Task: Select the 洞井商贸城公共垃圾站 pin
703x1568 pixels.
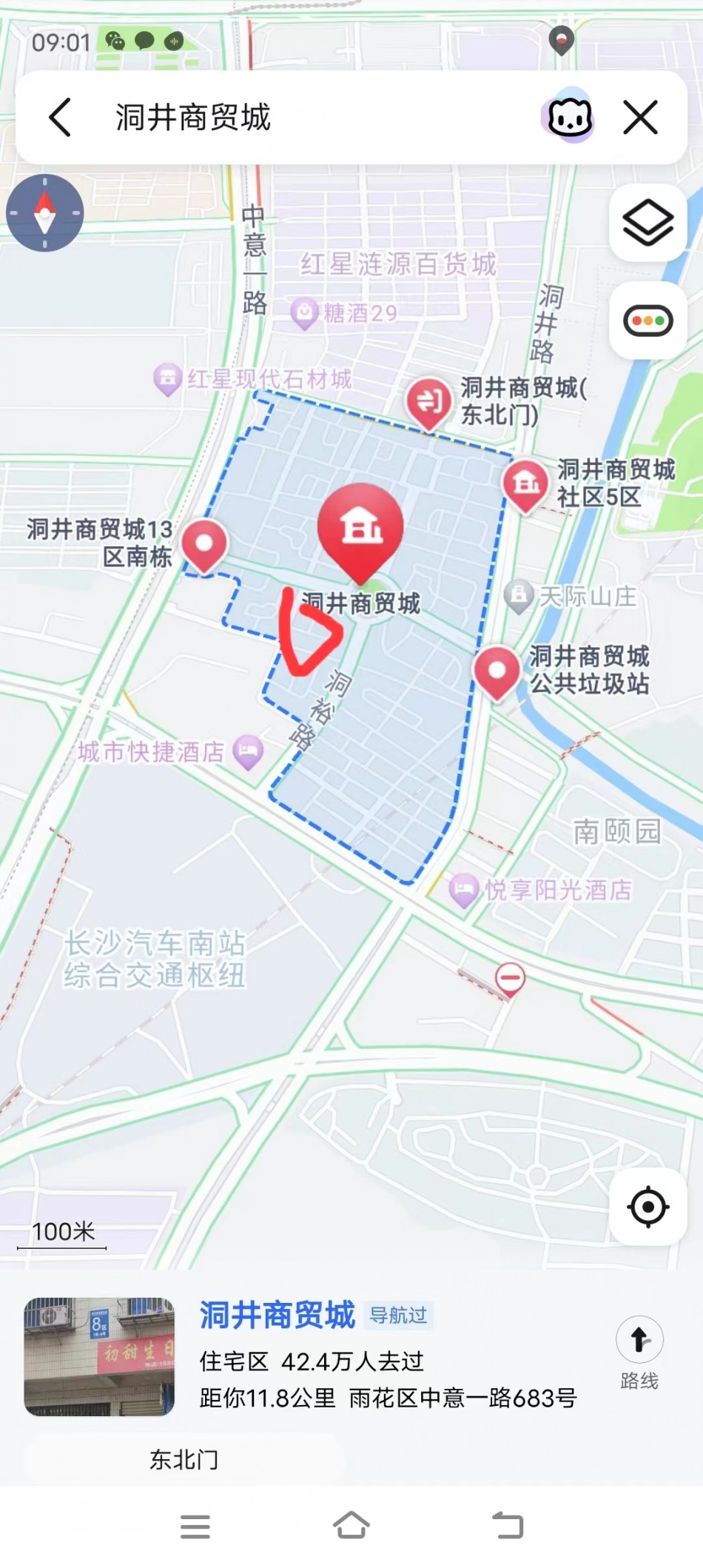Action: 497,671
